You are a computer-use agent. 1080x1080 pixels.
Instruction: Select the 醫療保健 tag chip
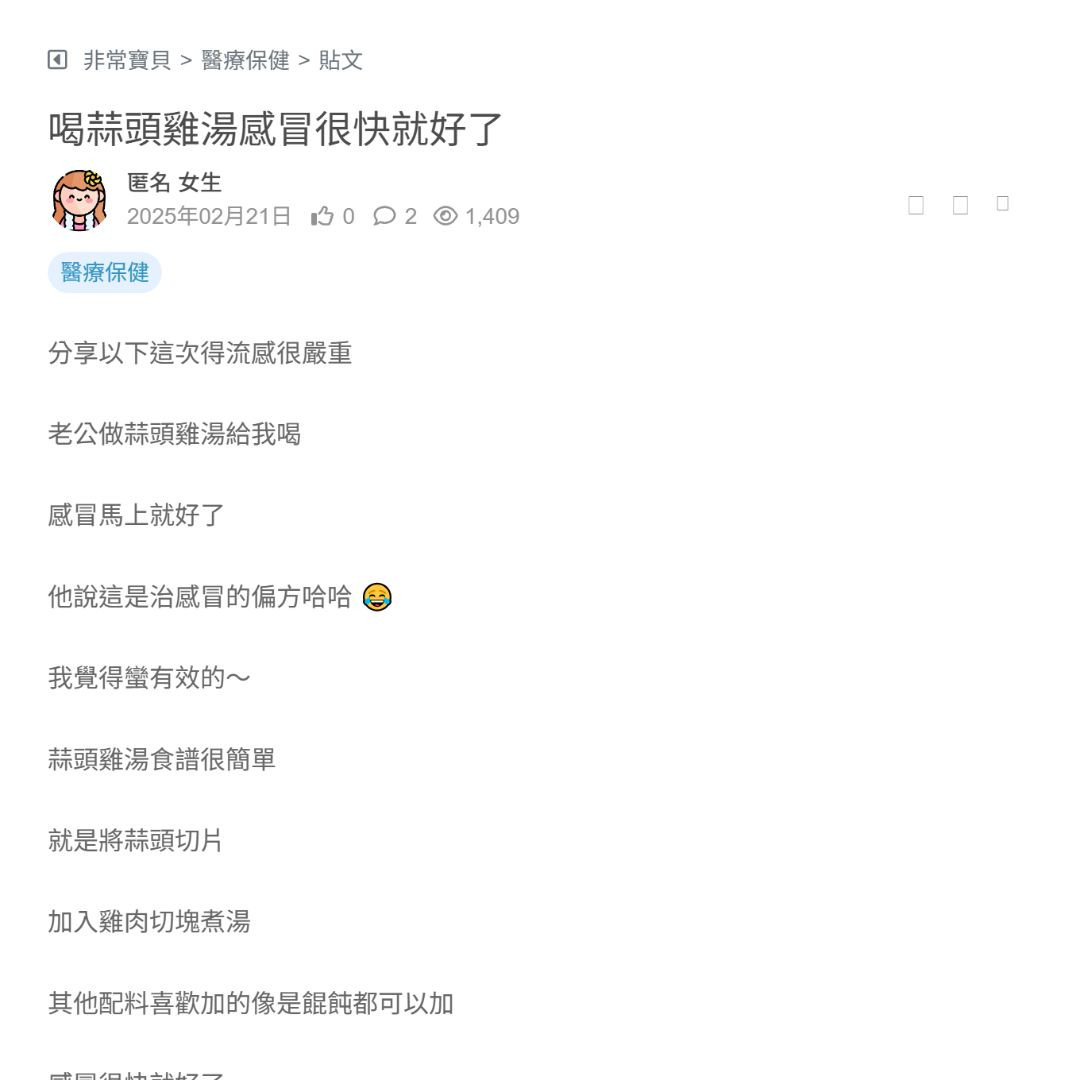tap(105, 272)
